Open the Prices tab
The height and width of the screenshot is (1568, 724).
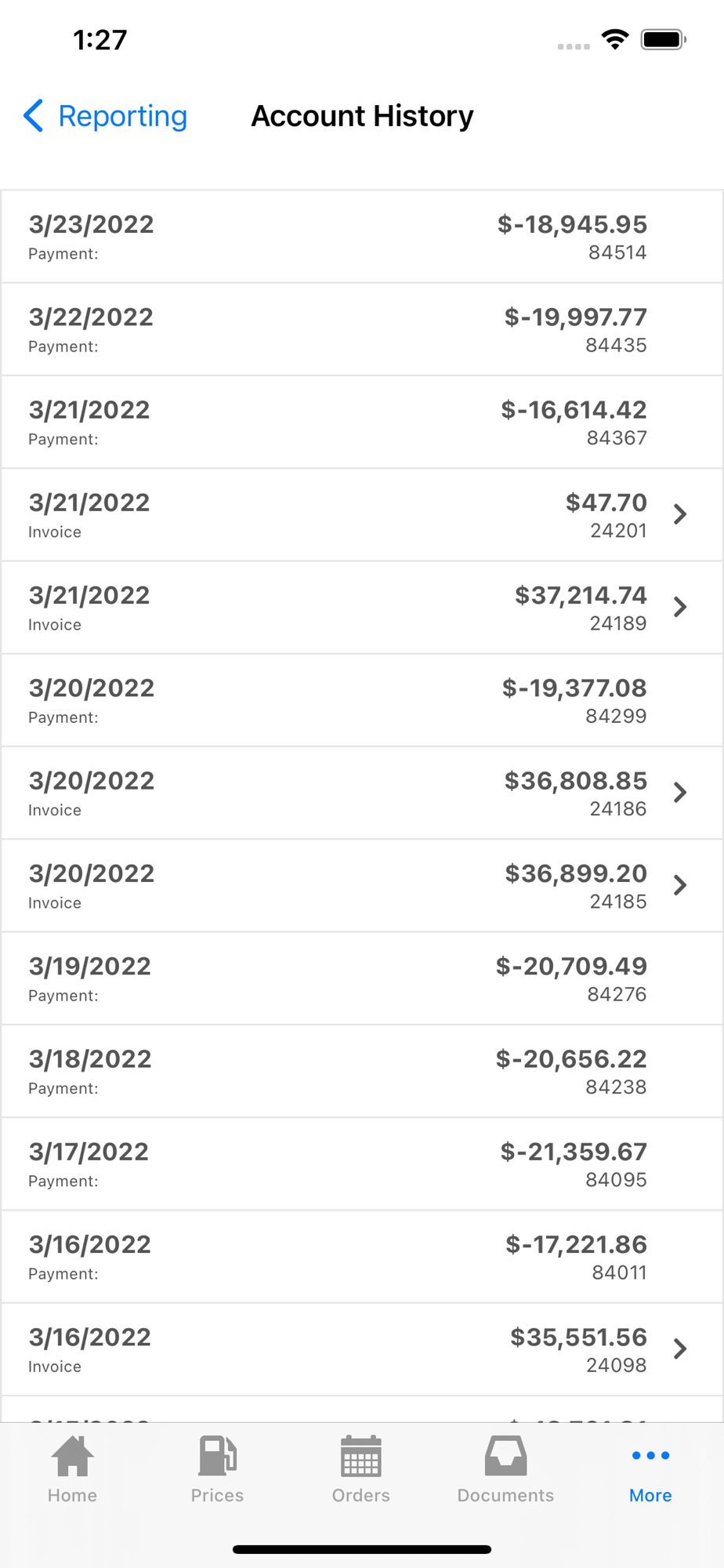pyautogui.click(x=217, y=1469)
